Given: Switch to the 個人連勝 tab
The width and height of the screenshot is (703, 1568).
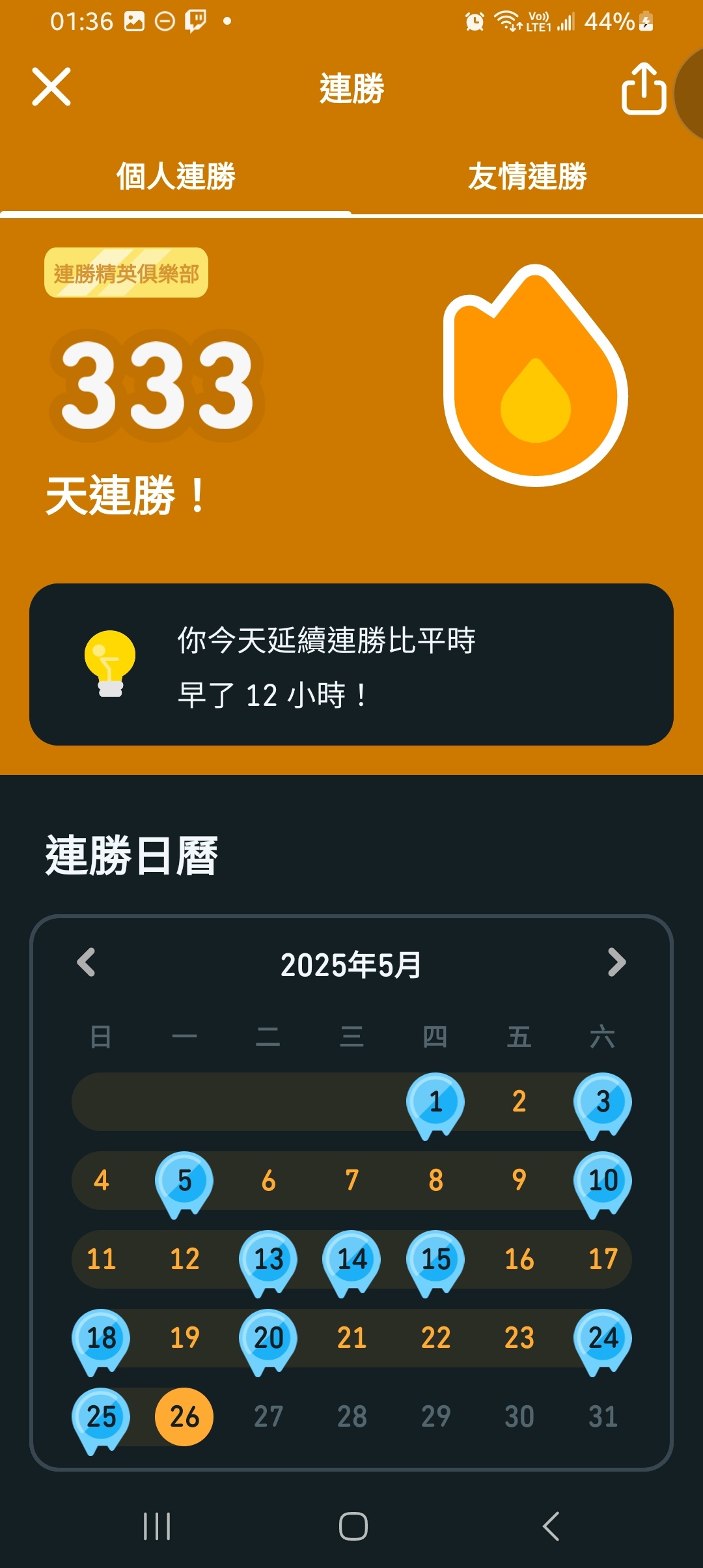Looking at the screenshot, I should click(x=176, y=176).
